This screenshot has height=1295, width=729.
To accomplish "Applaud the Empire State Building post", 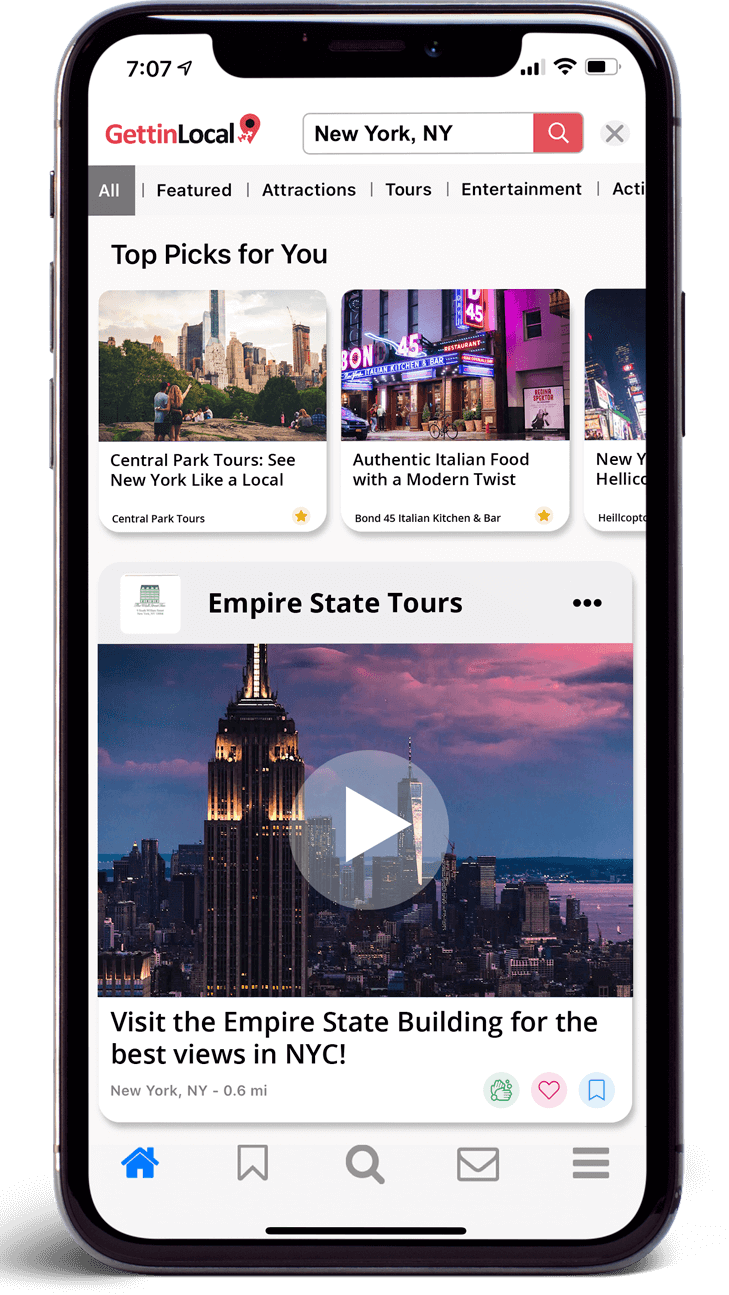I will [501, 1090].
